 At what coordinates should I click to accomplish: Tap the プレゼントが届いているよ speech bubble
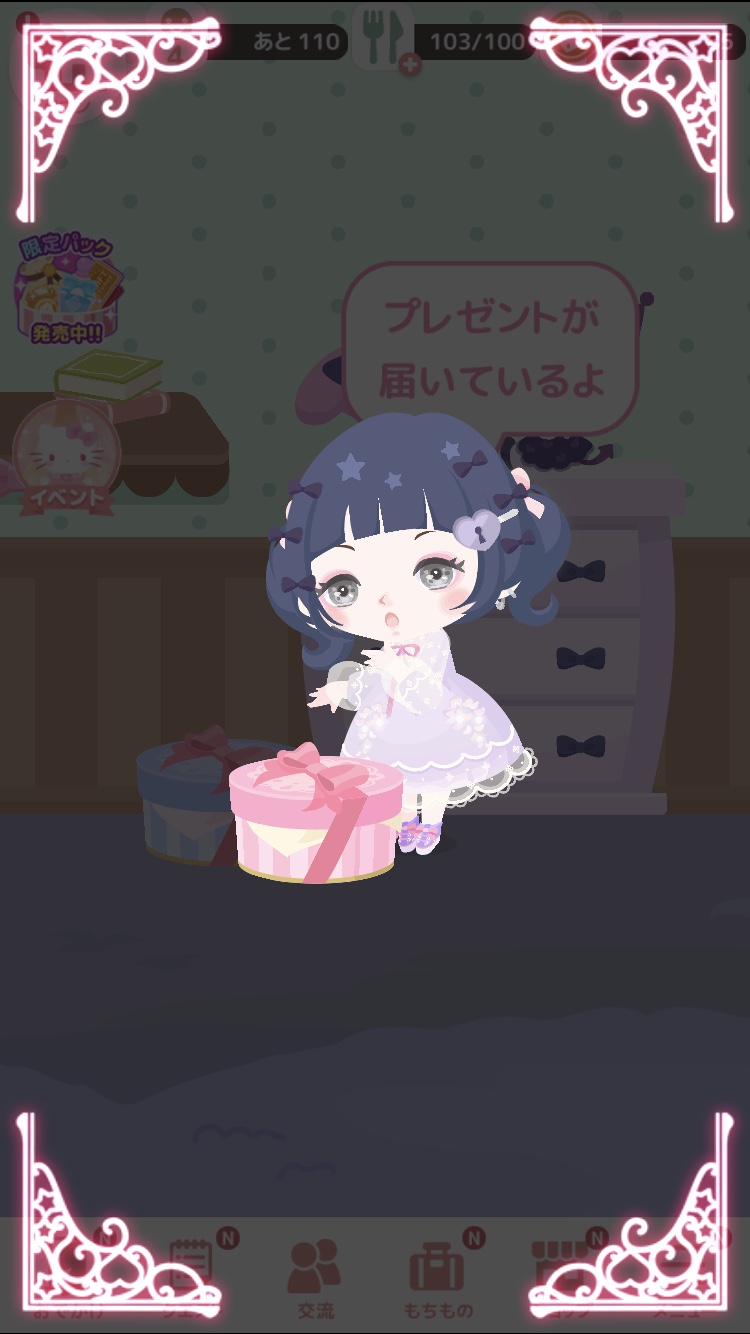[x=491, y=347]
